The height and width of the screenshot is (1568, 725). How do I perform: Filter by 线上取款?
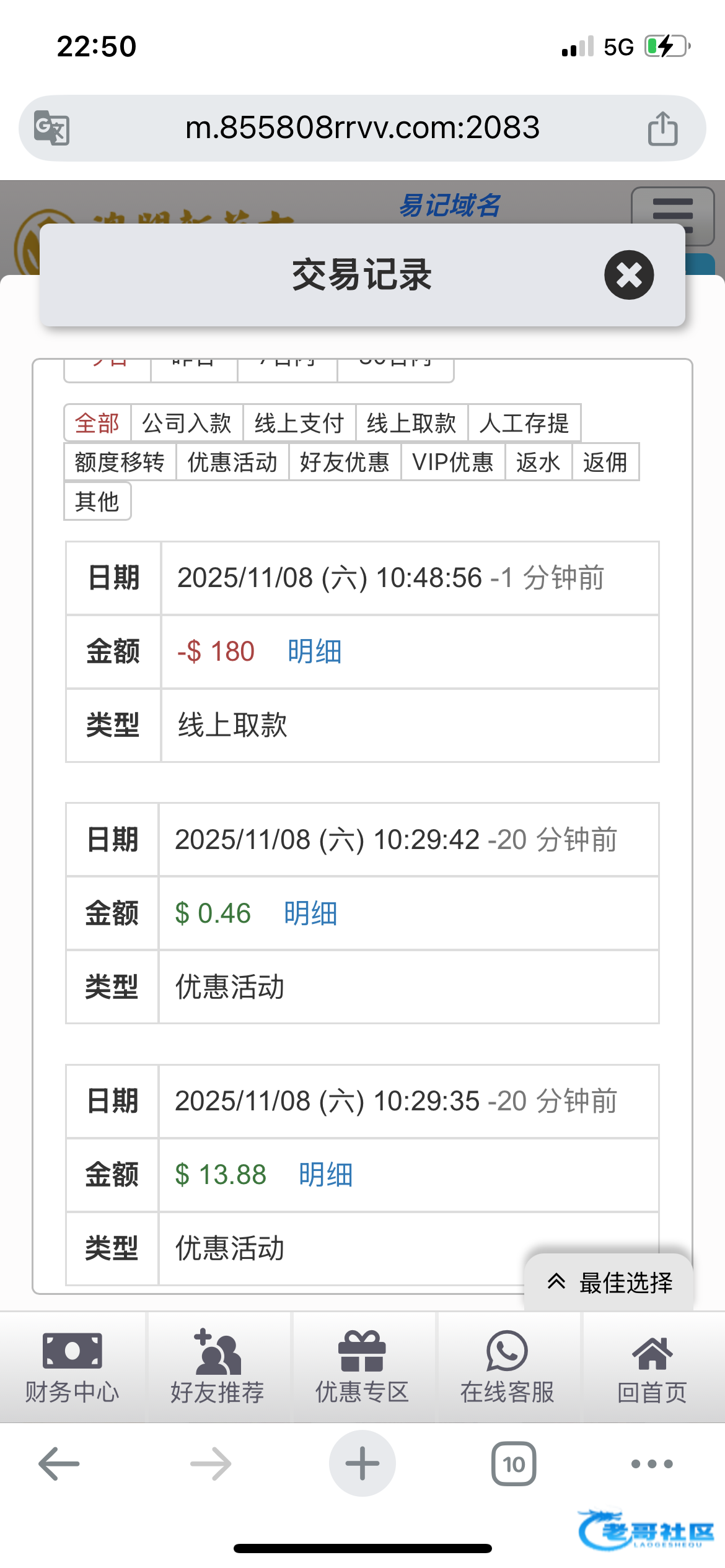point(411,424)
